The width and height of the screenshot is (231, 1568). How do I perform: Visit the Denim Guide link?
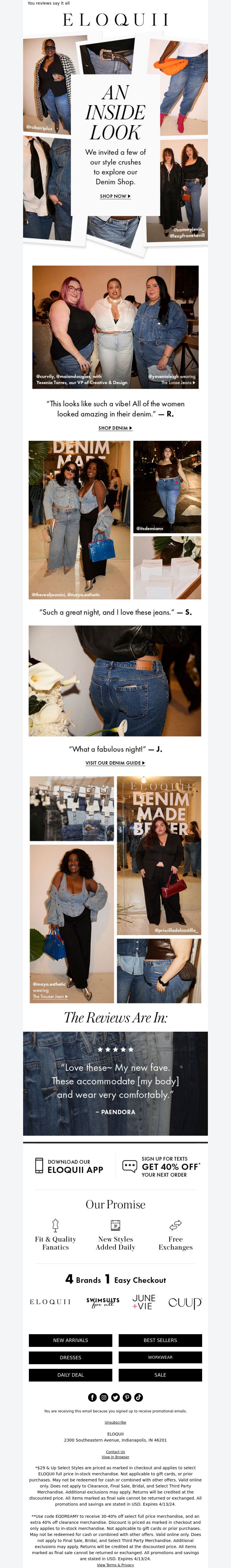pos(115,763)
